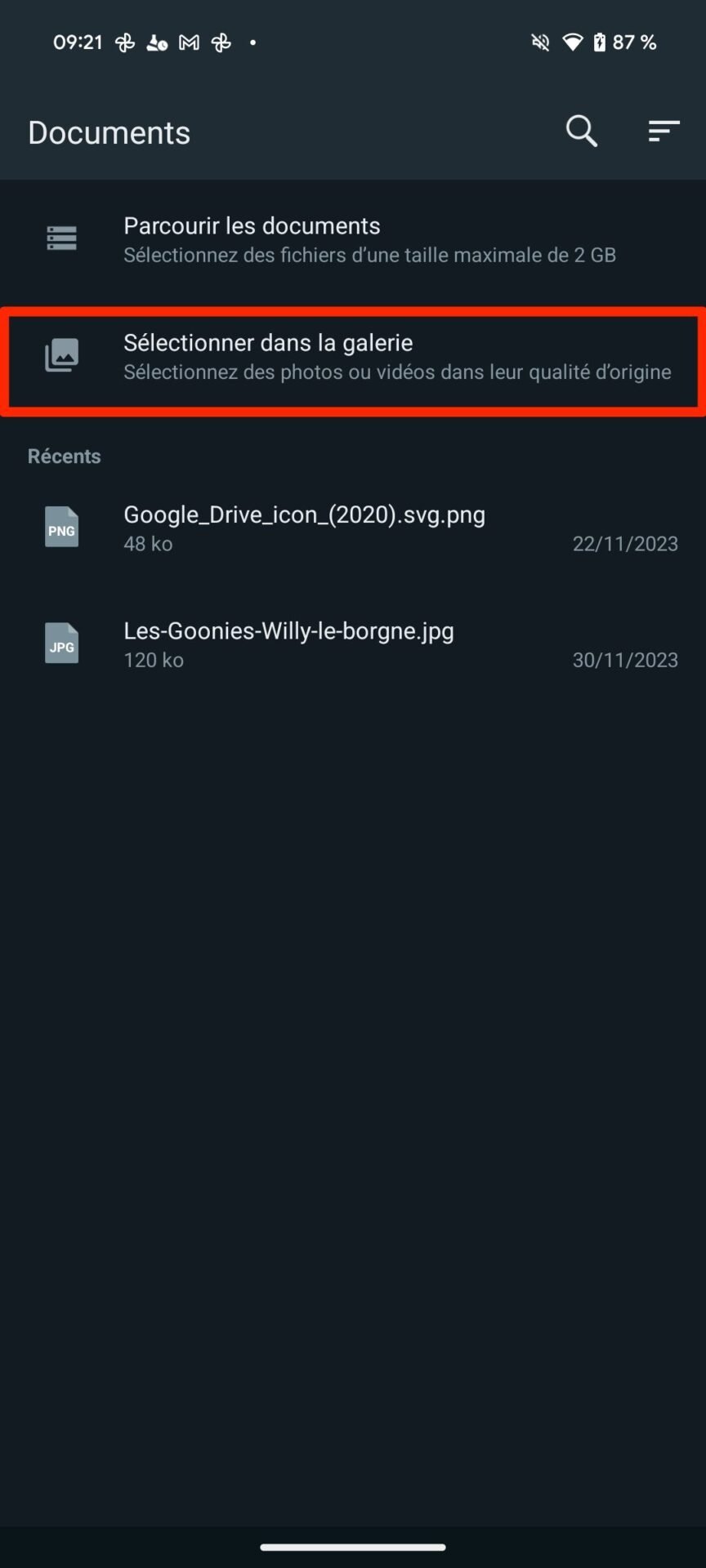The height and width of the screenshot is (1568, 706).
Task: Select Google_Drive_icon_(2020).svg.png file
Action: pyautogui.click(x=353, y=528)
